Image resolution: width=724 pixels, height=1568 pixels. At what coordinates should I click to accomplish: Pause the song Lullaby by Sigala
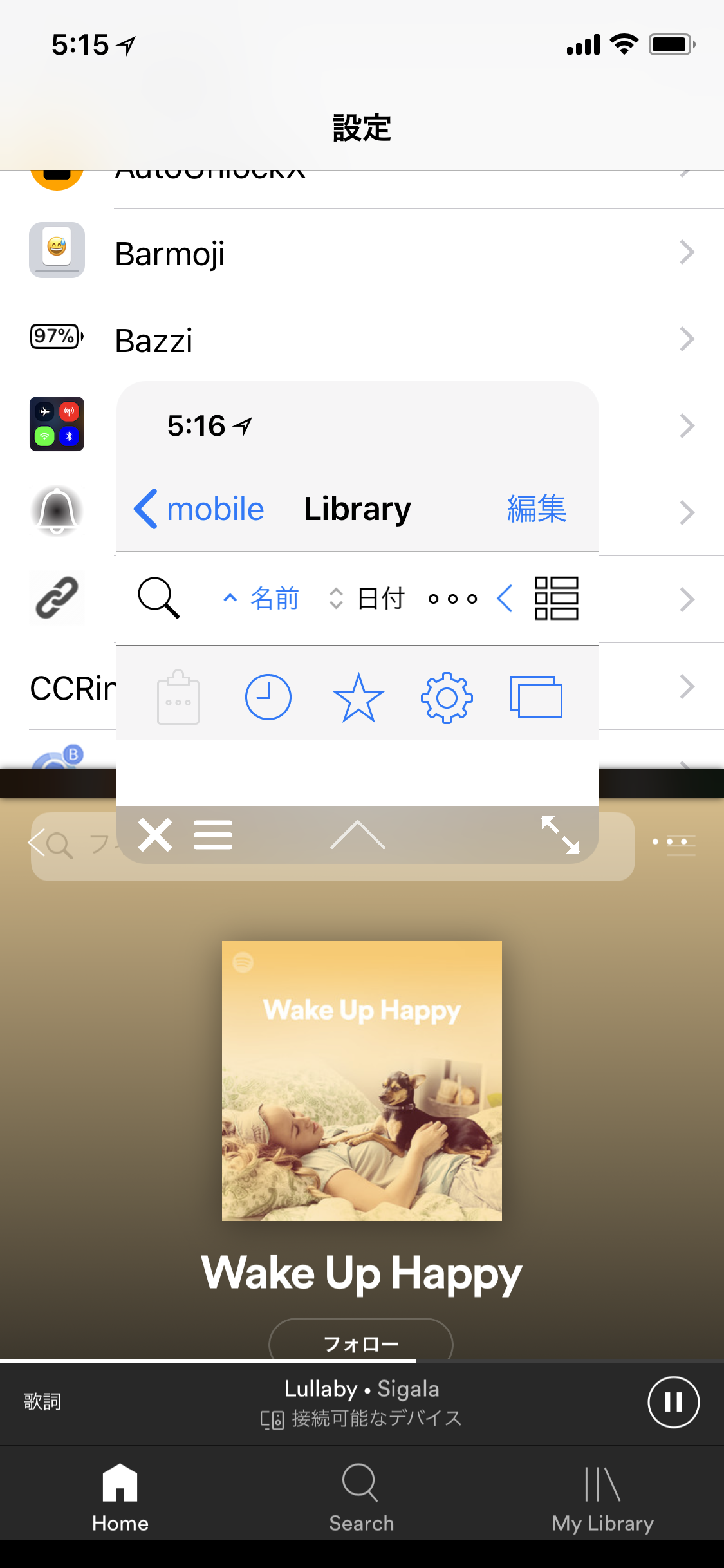click(673, 1401)
